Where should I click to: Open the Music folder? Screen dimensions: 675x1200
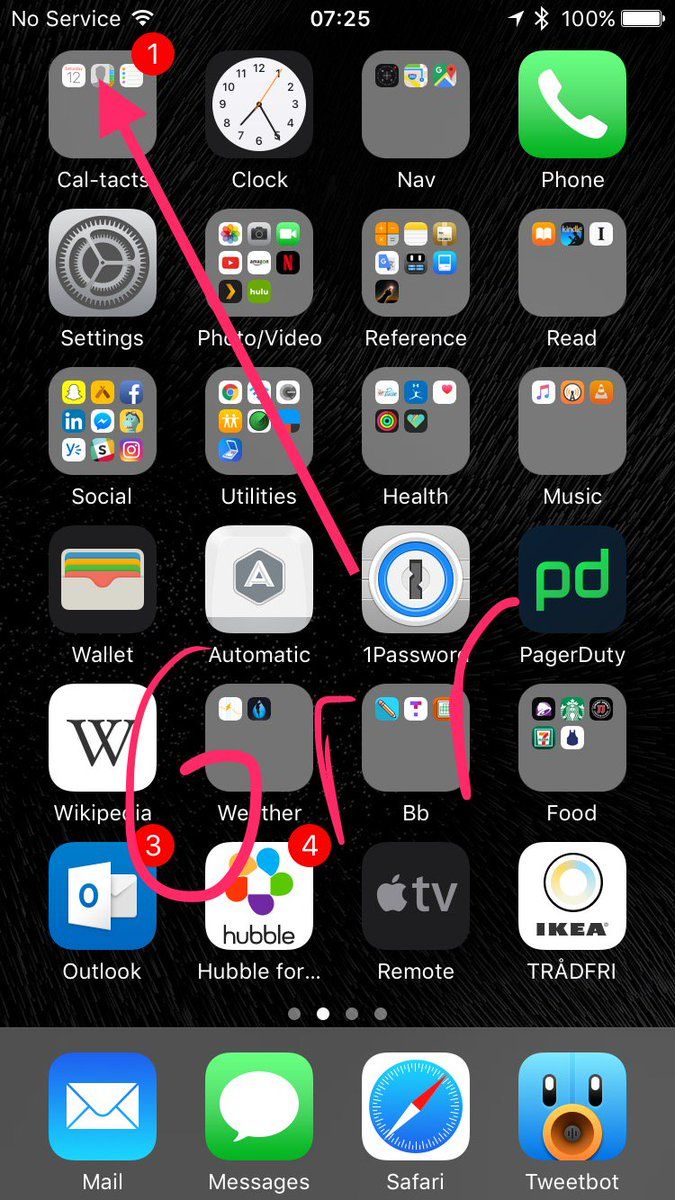(x=572, y=421)
